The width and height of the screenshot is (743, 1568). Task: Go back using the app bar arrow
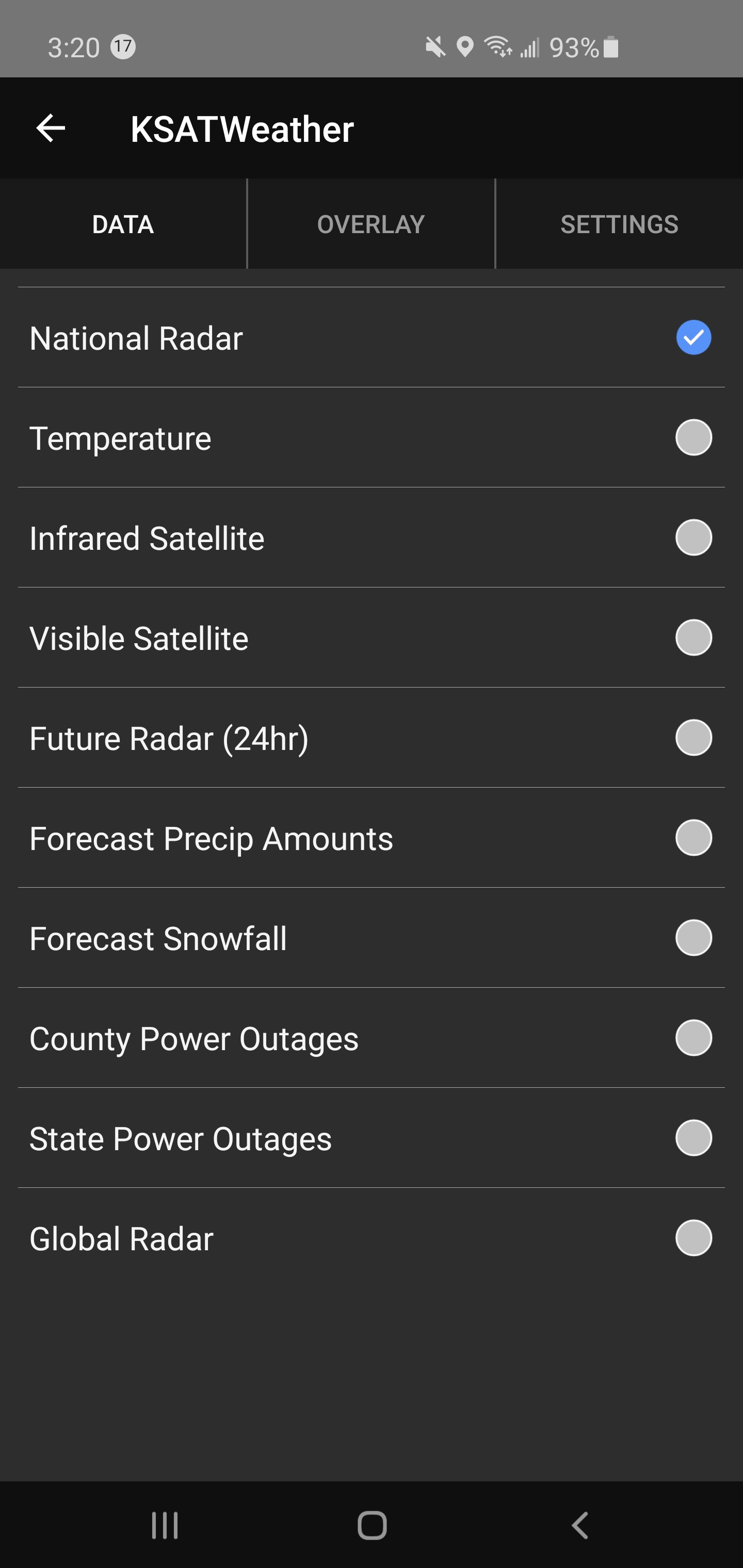pyautogui.click(x=51, y=128)
